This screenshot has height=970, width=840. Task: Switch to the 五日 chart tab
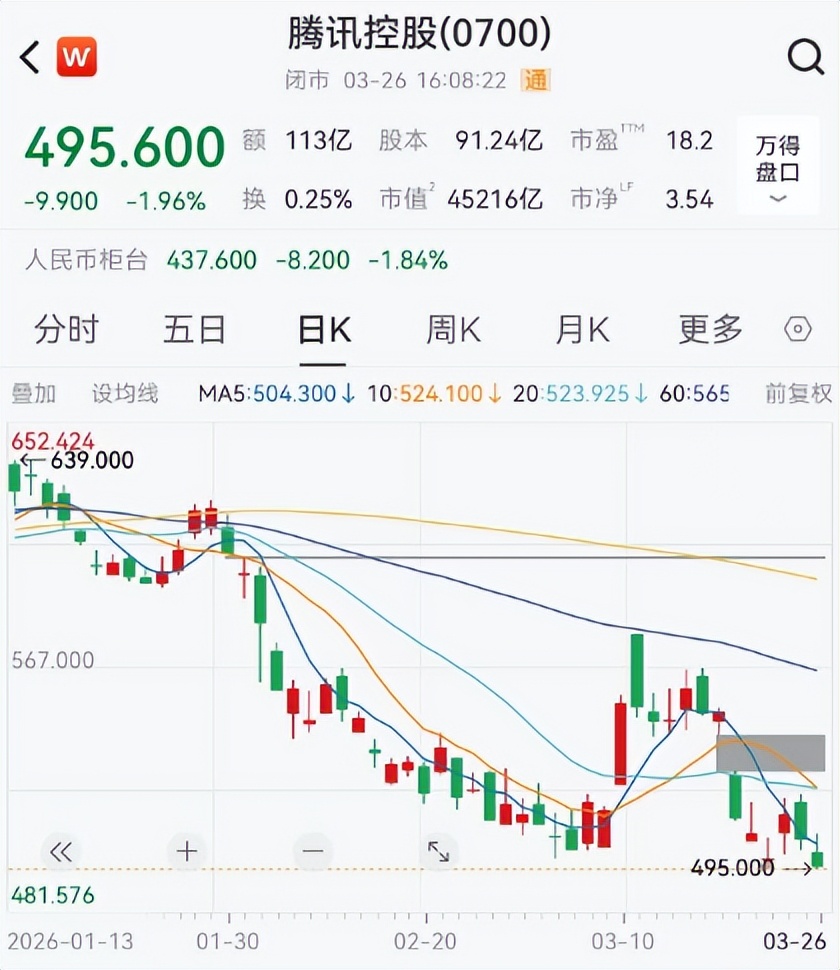195,329
